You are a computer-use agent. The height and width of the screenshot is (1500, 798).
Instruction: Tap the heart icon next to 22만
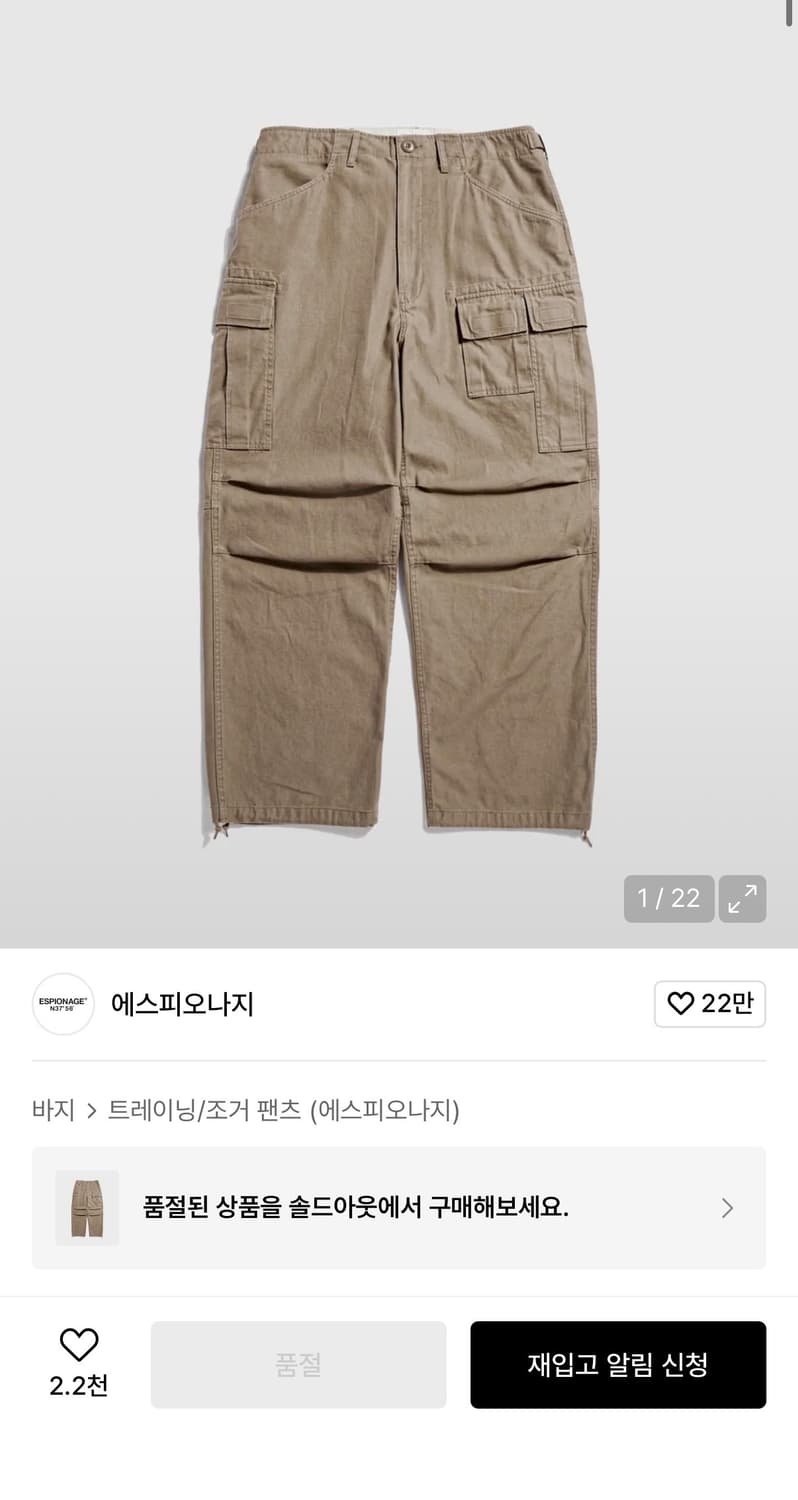tap(684, 1004)
